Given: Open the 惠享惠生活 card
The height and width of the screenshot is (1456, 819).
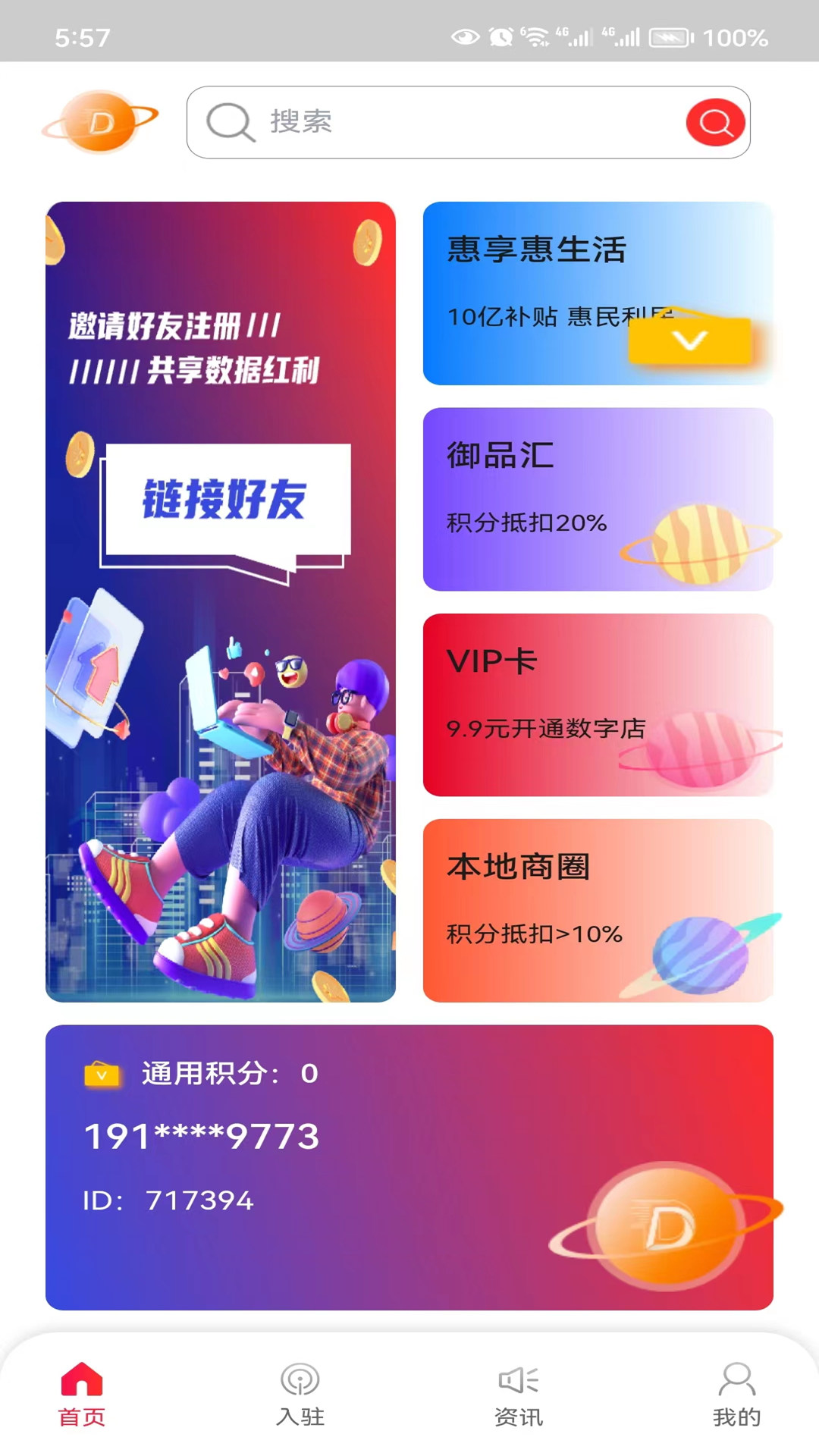Looking at the screenshot, I should pos(598,293).
